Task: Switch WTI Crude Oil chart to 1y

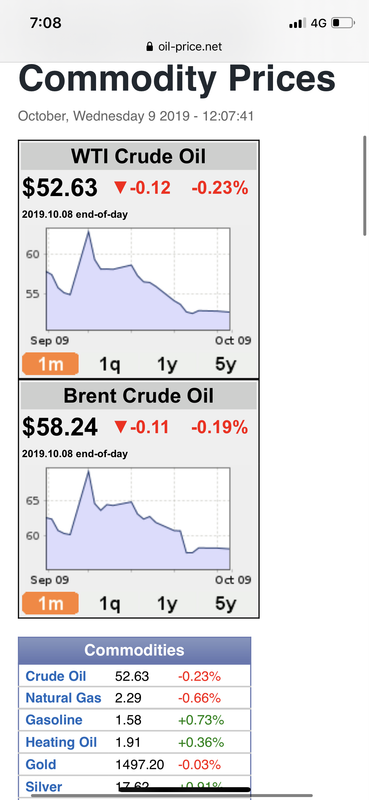Action: tap(167, 364)
